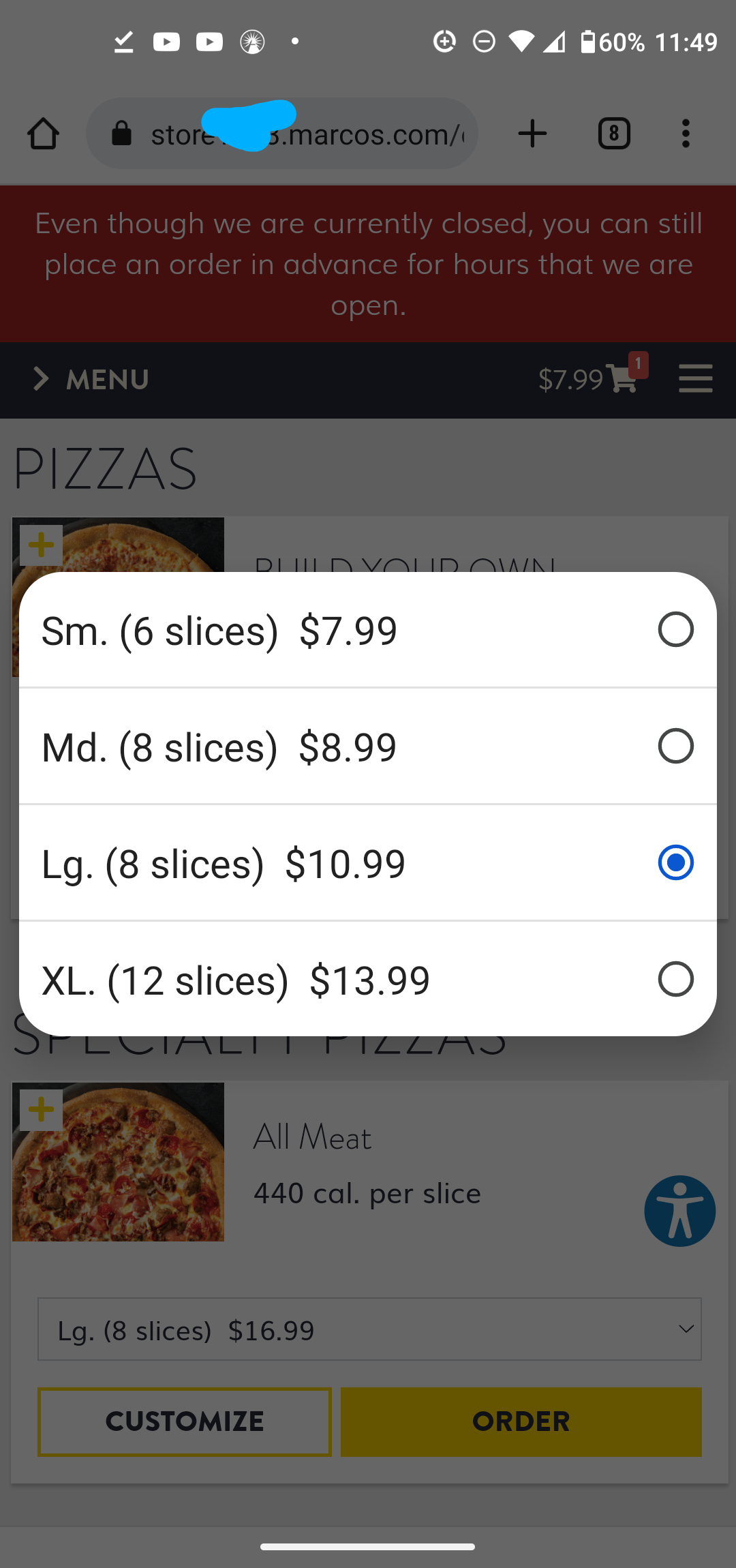Open the tab switcher

point(614,134)
